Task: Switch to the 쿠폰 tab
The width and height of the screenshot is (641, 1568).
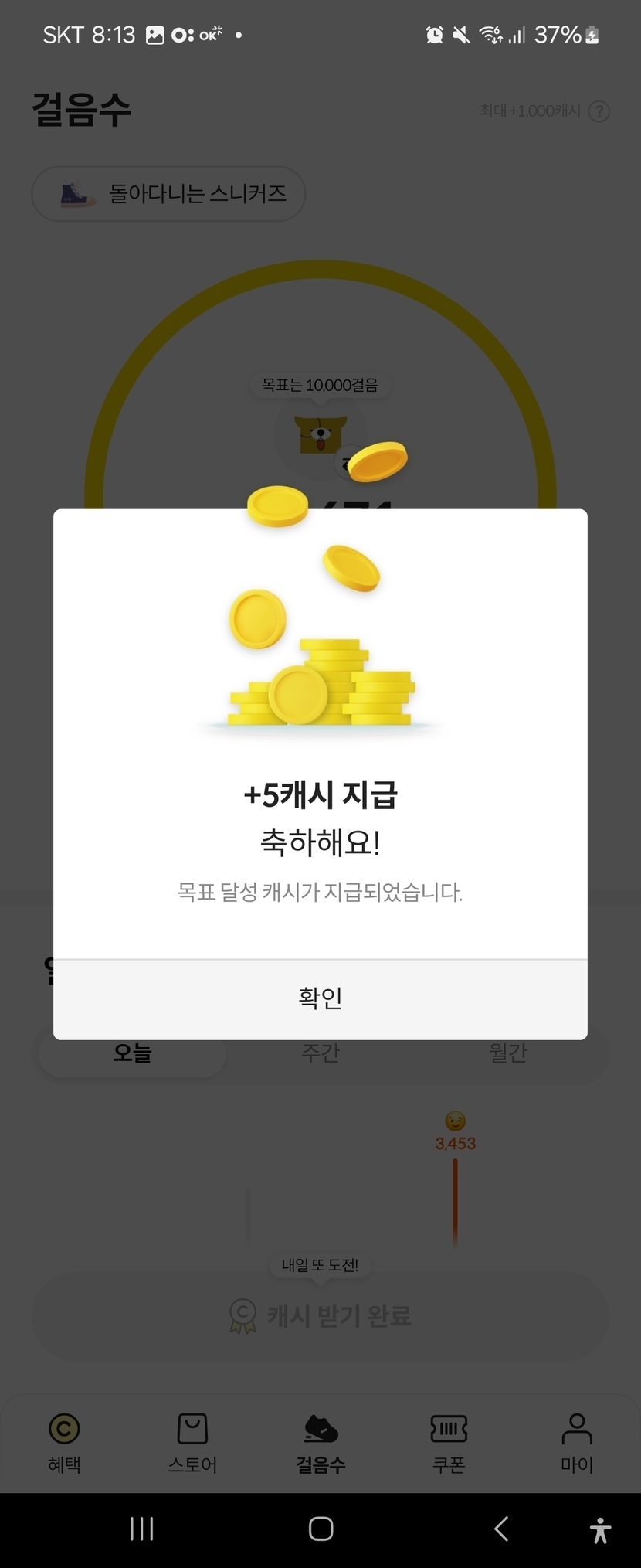Action: [449, 1442]
